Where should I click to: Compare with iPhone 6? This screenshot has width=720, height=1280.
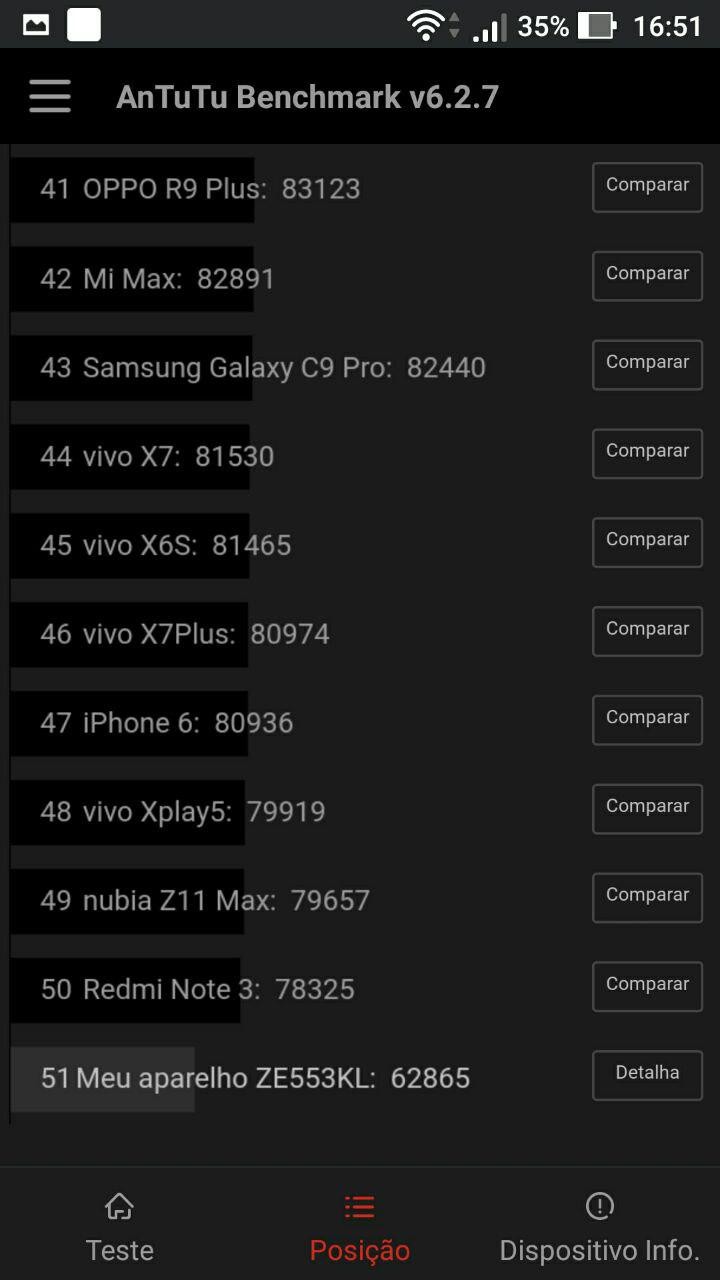click(647, 720)
